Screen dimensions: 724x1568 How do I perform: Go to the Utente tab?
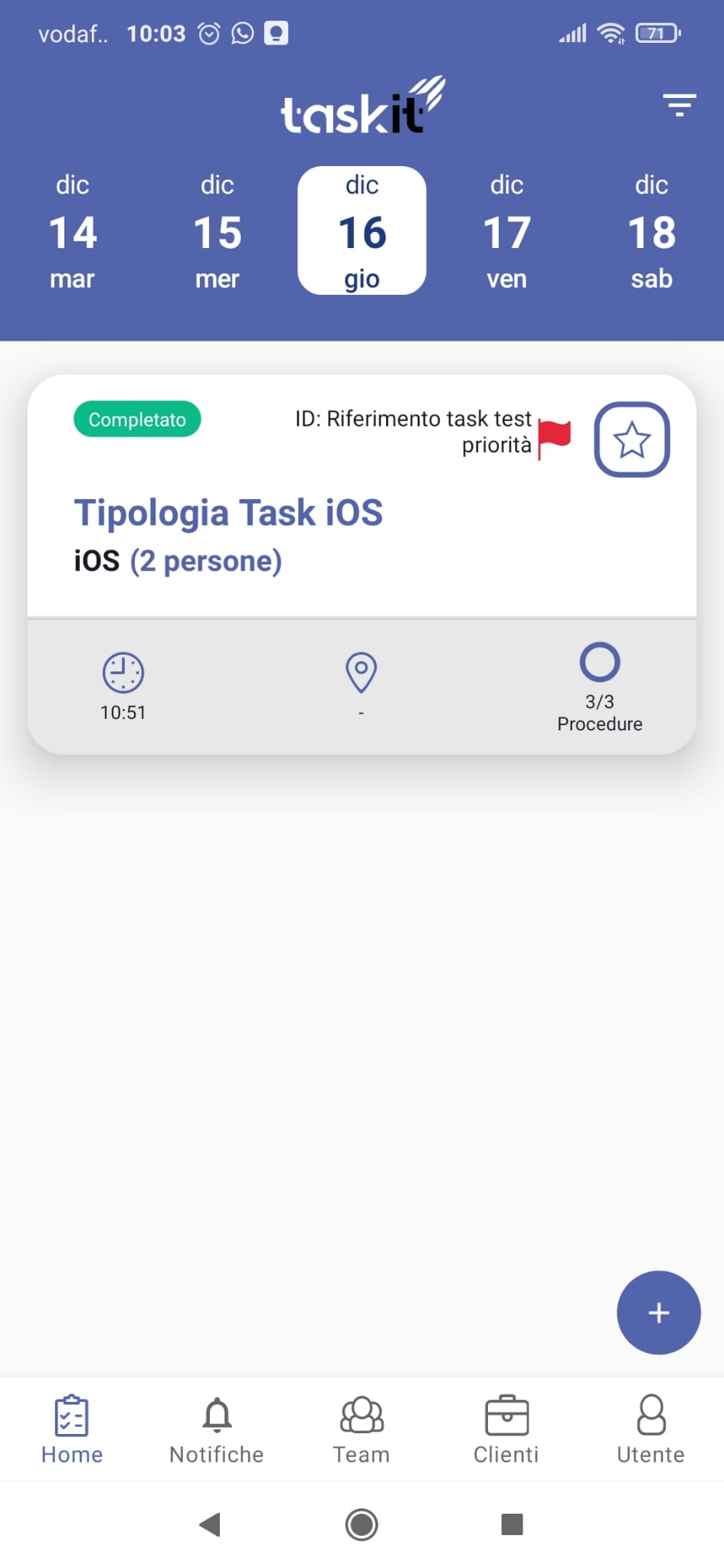(651, 1429)
